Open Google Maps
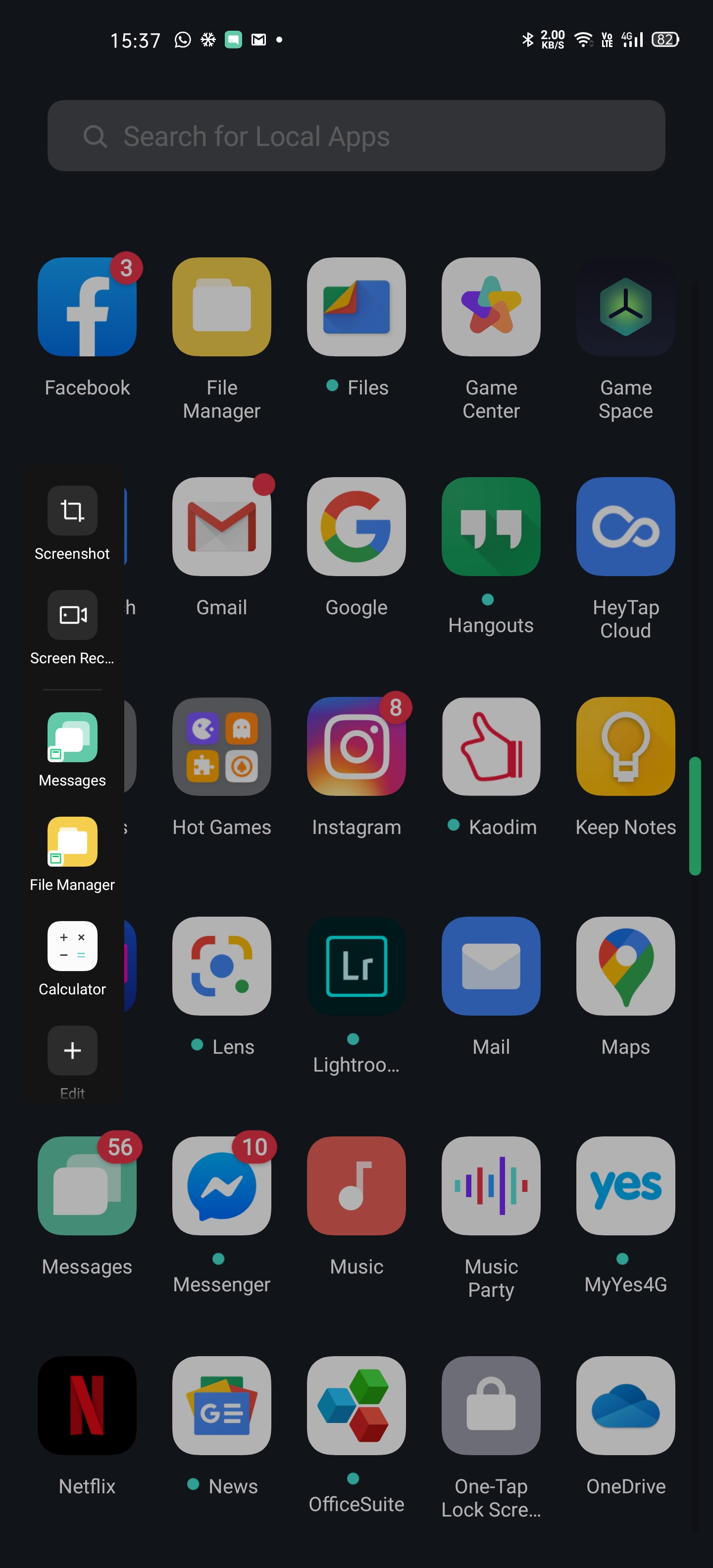 [625, 966]
